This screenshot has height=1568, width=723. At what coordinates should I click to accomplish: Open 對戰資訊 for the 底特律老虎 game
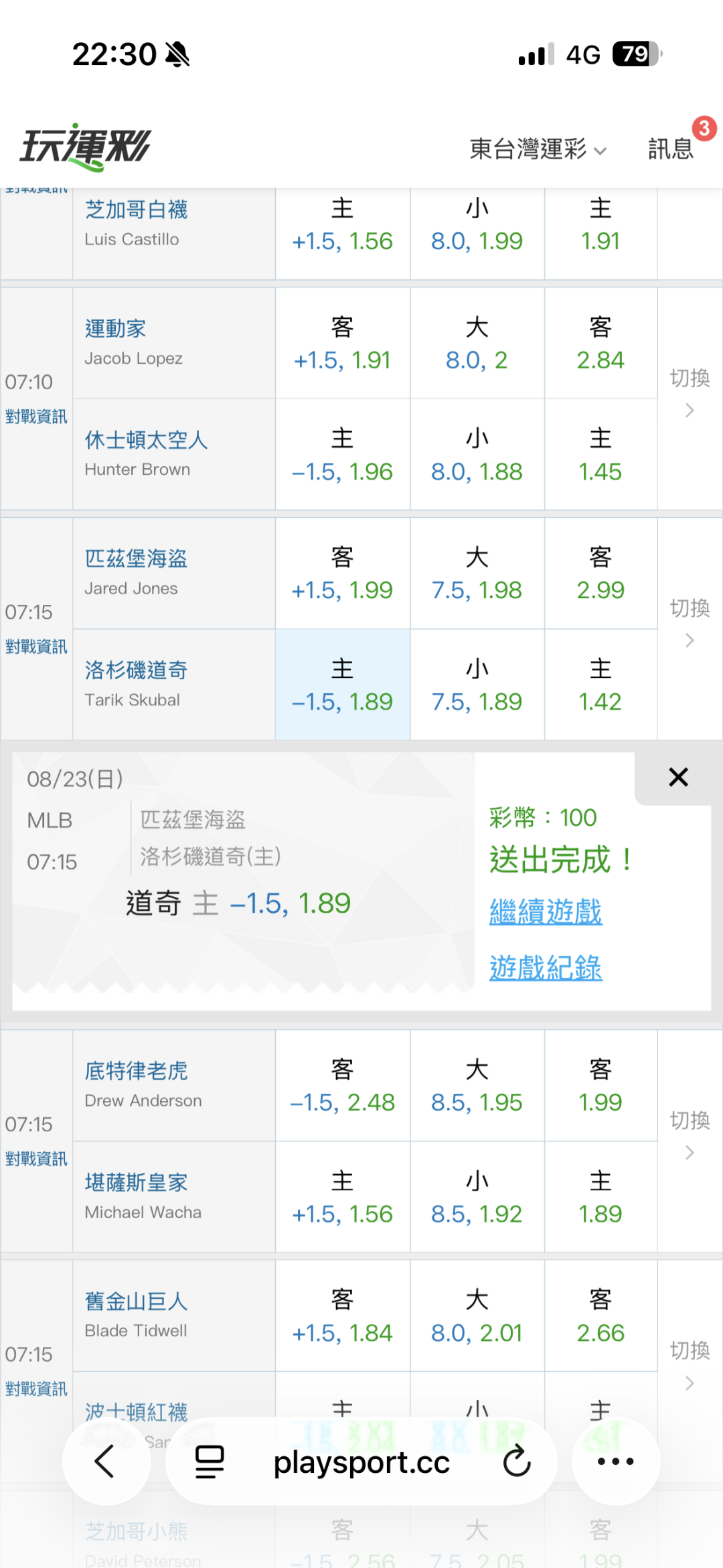(36, 1159)
